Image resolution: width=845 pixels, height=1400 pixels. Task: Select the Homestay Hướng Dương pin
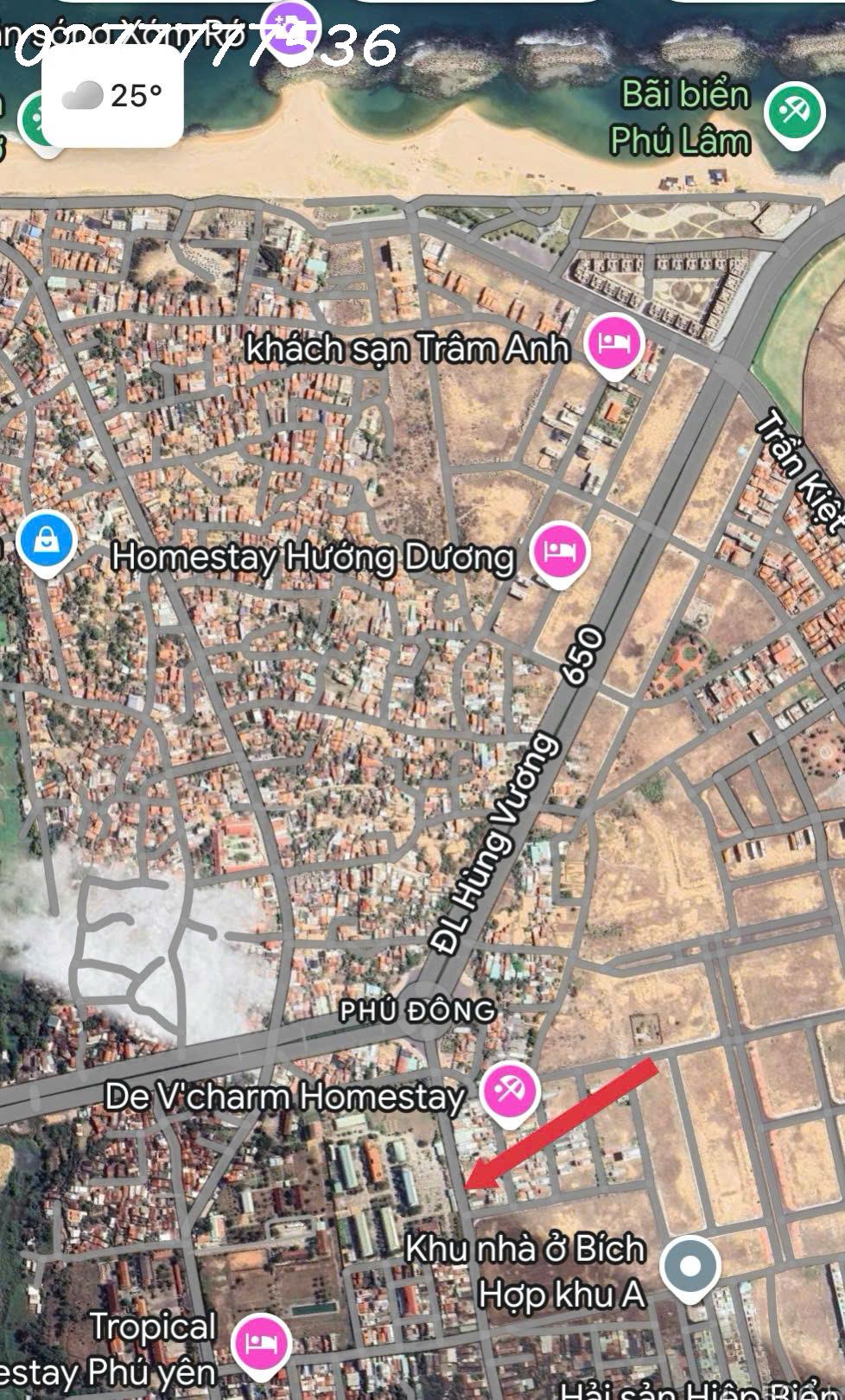pyautogui.click(x=560, y=550)
